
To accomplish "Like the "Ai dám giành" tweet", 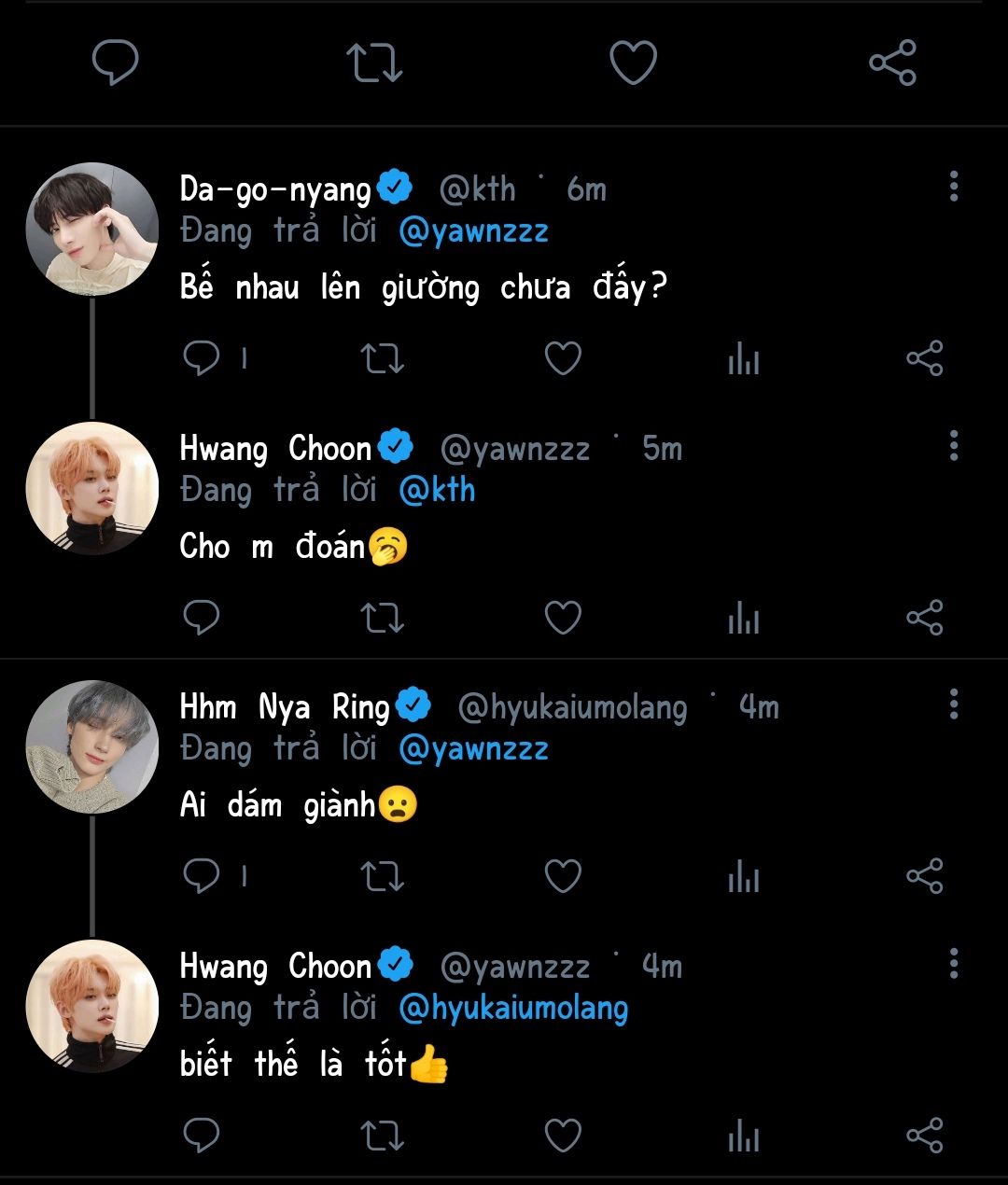I will click(563, 876).
